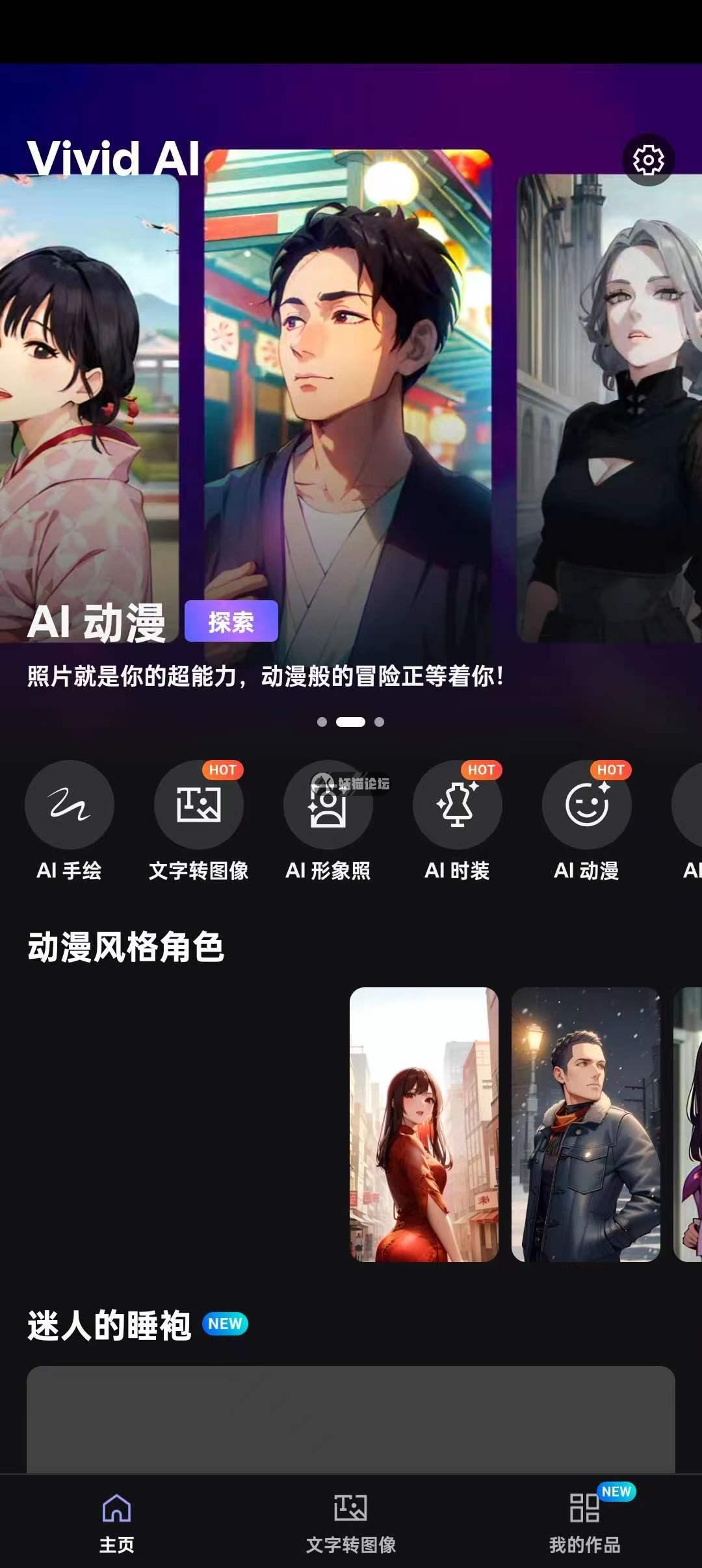Tap the 探索 explore button
Image resolution: width=702 pixels, height=1568 pixels.
231,622
